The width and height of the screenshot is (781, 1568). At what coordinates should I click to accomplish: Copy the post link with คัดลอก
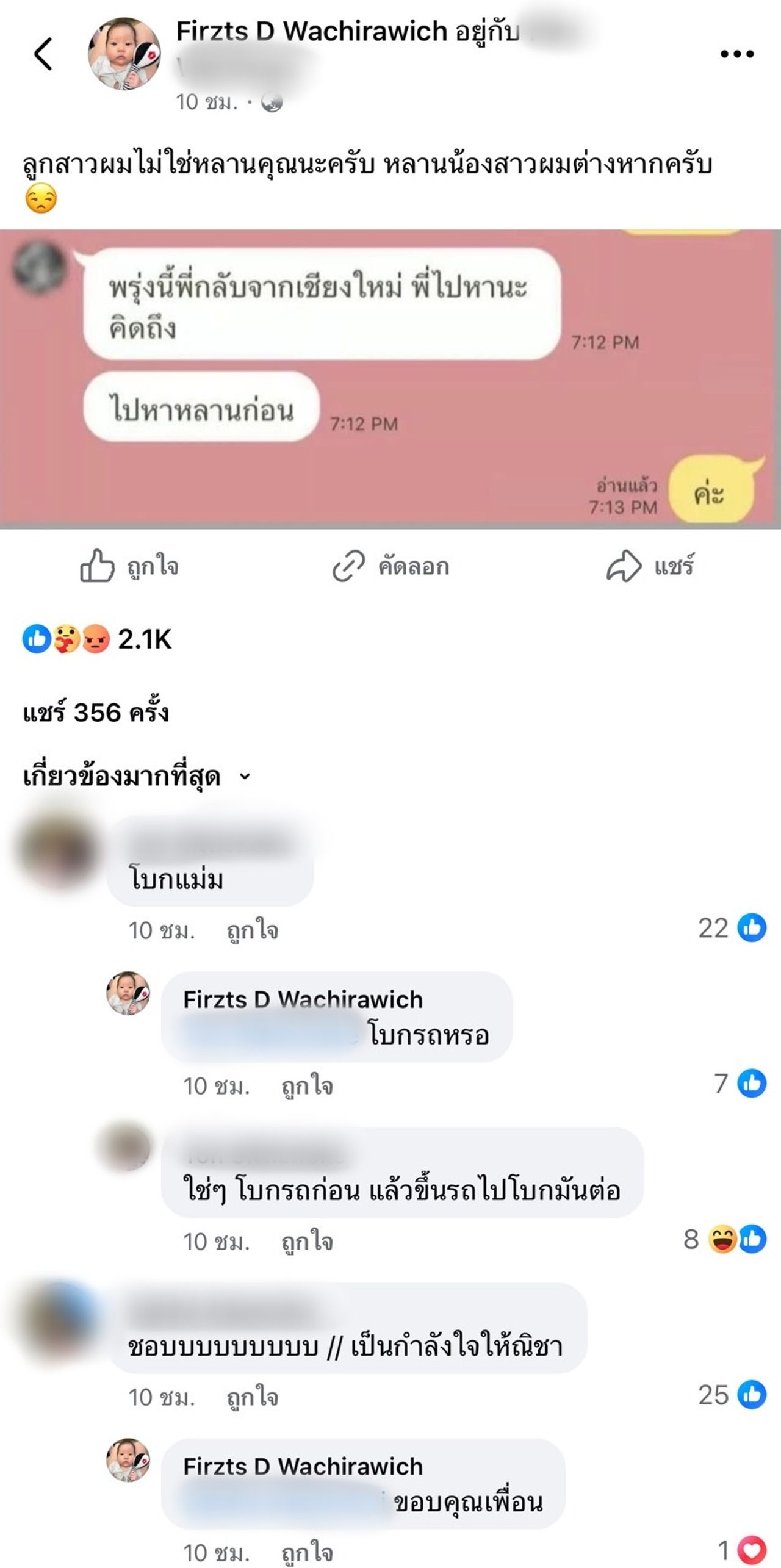(x=390, y=566)
